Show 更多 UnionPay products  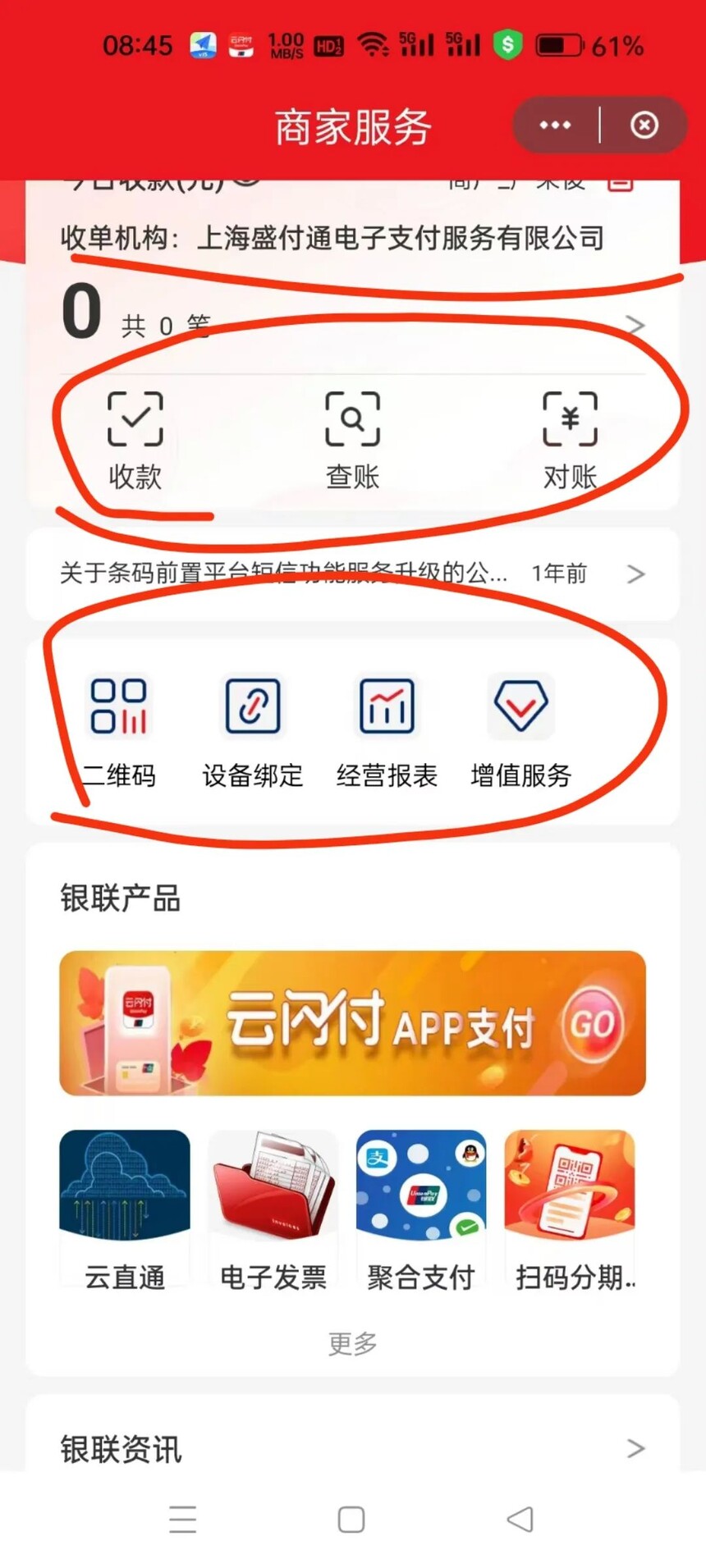(x=352, y=1343)
